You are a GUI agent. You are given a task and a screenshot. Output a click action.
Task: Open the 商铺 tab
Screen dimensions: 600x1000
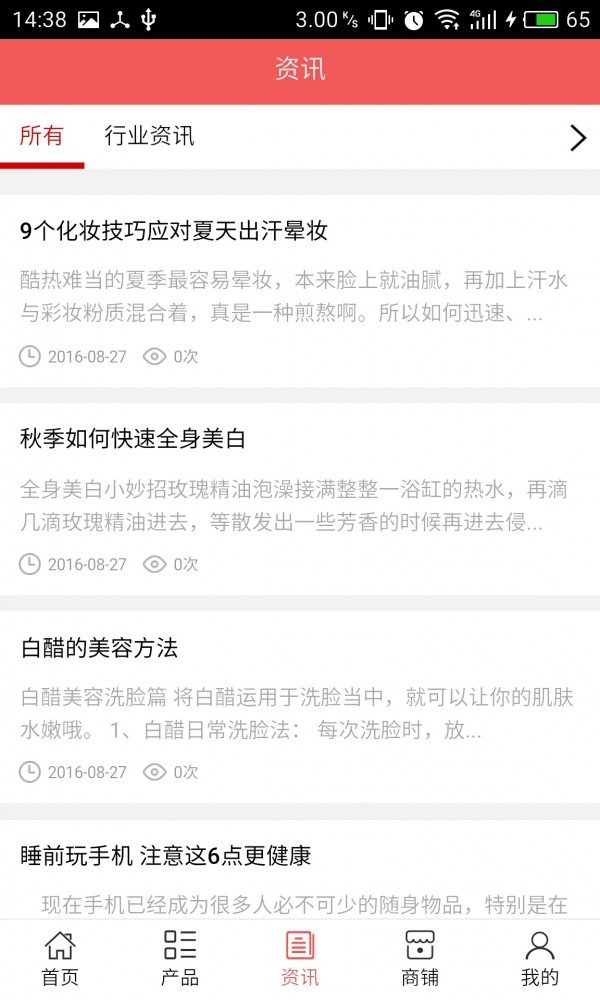[420, 958]
